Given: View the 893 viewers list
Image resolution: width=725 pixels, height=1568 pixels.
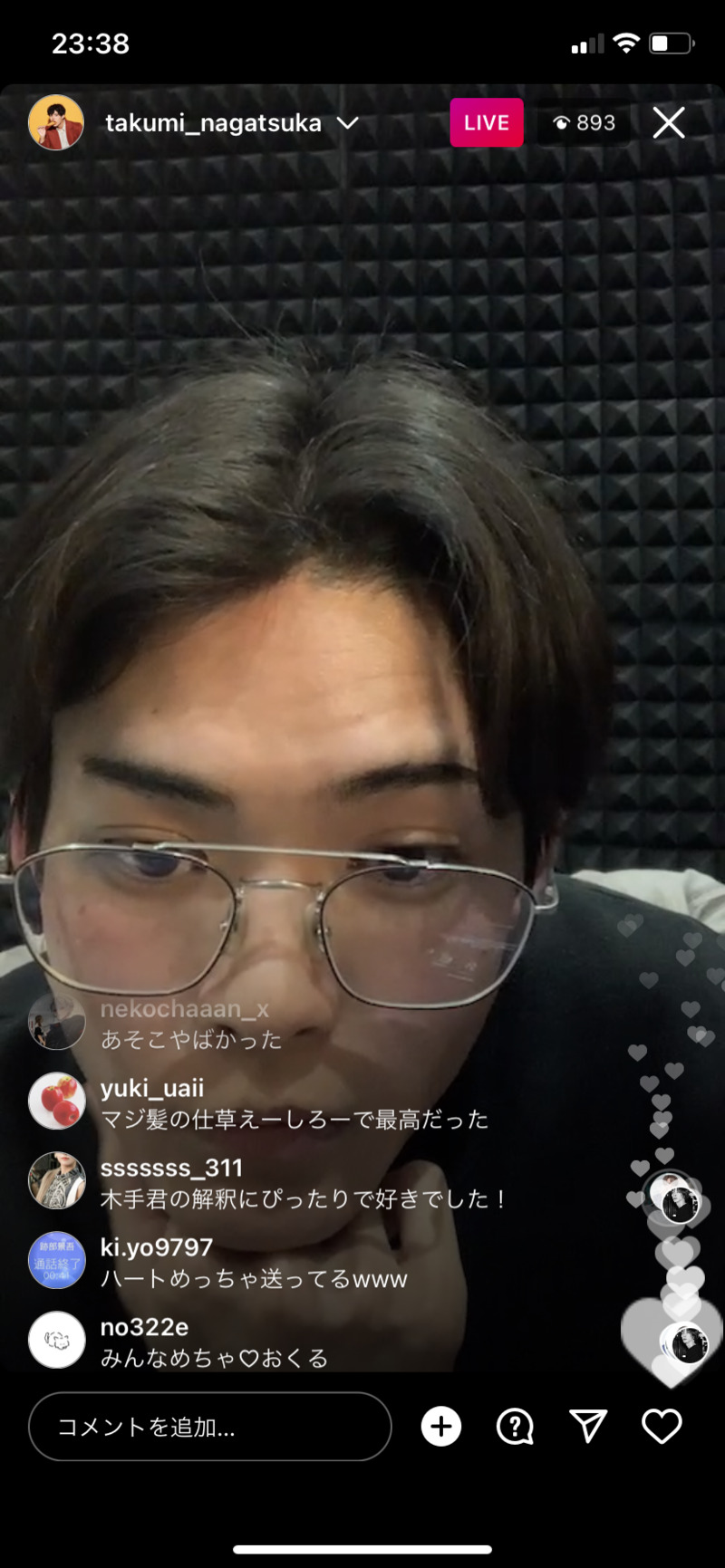Looking at the screenshot, I should coord(585,123).
